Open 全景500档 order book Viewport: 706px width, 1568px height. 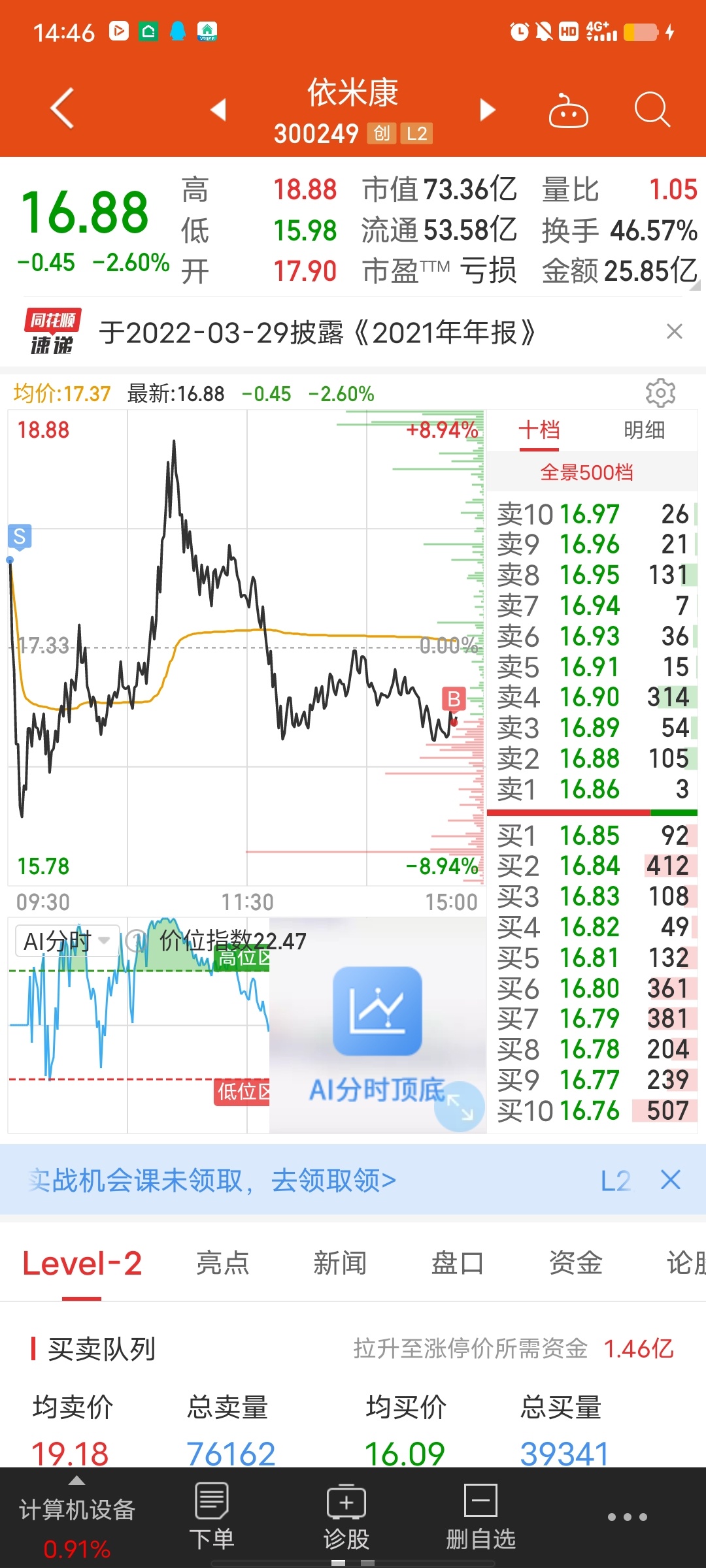586,472
